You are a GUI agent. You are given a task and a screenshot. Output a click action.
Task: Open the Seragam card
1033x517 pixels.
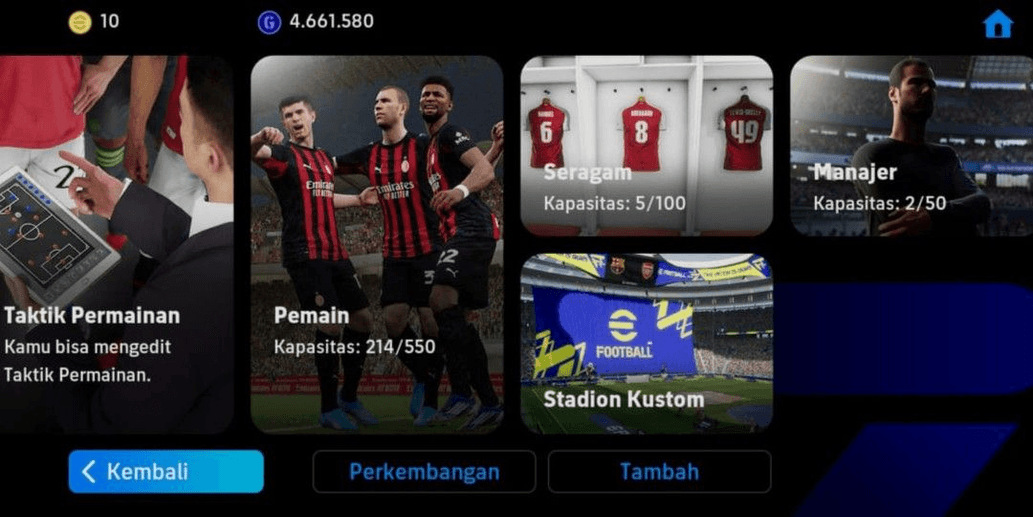point(646,145)
